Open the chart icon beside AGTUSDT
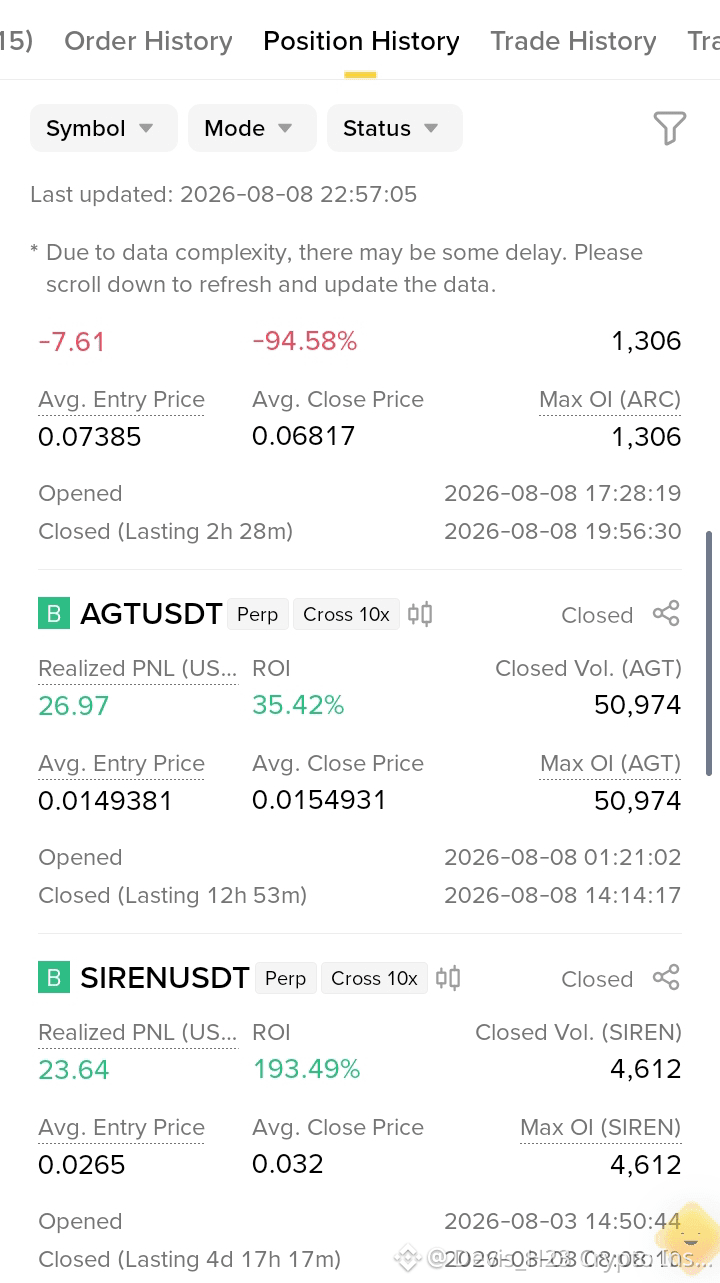The height and width of the screenshot is (1283, 720). 420,614
